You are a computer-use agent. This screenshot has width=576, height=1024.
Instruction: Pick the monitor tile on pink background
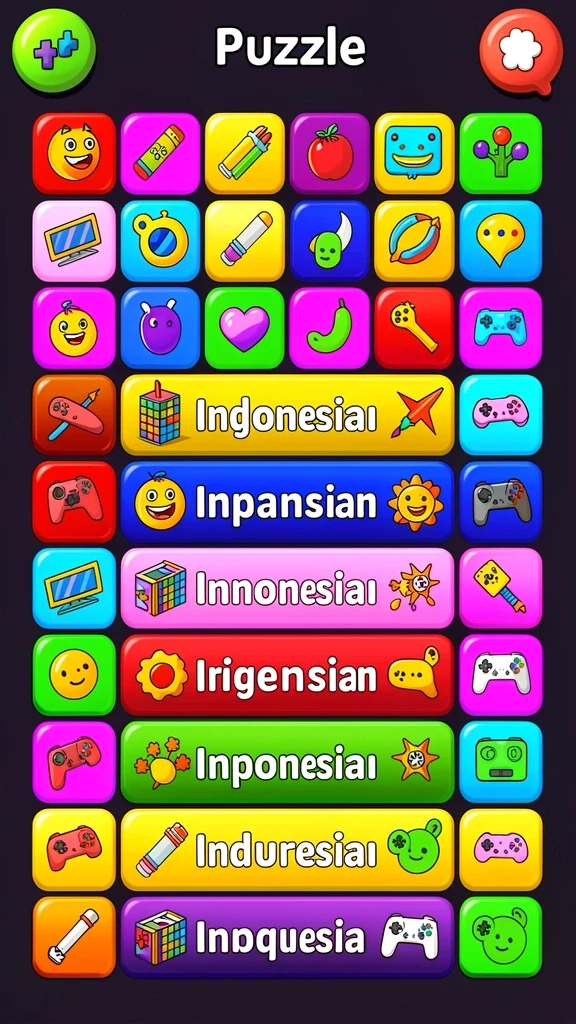[x=74, y=241]
